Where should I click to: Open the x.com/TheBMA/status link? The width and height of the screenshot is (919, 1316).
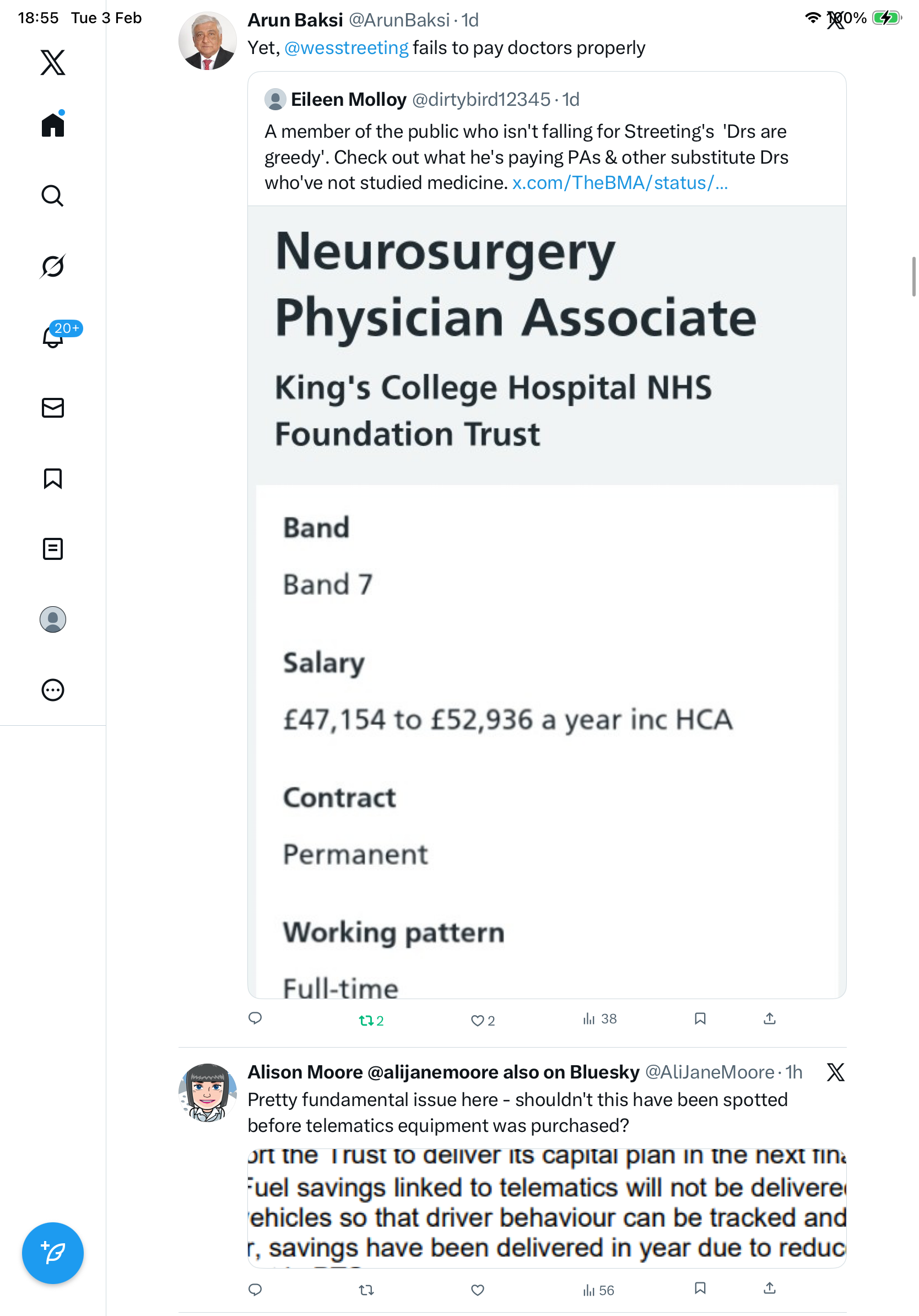[619, 183]
